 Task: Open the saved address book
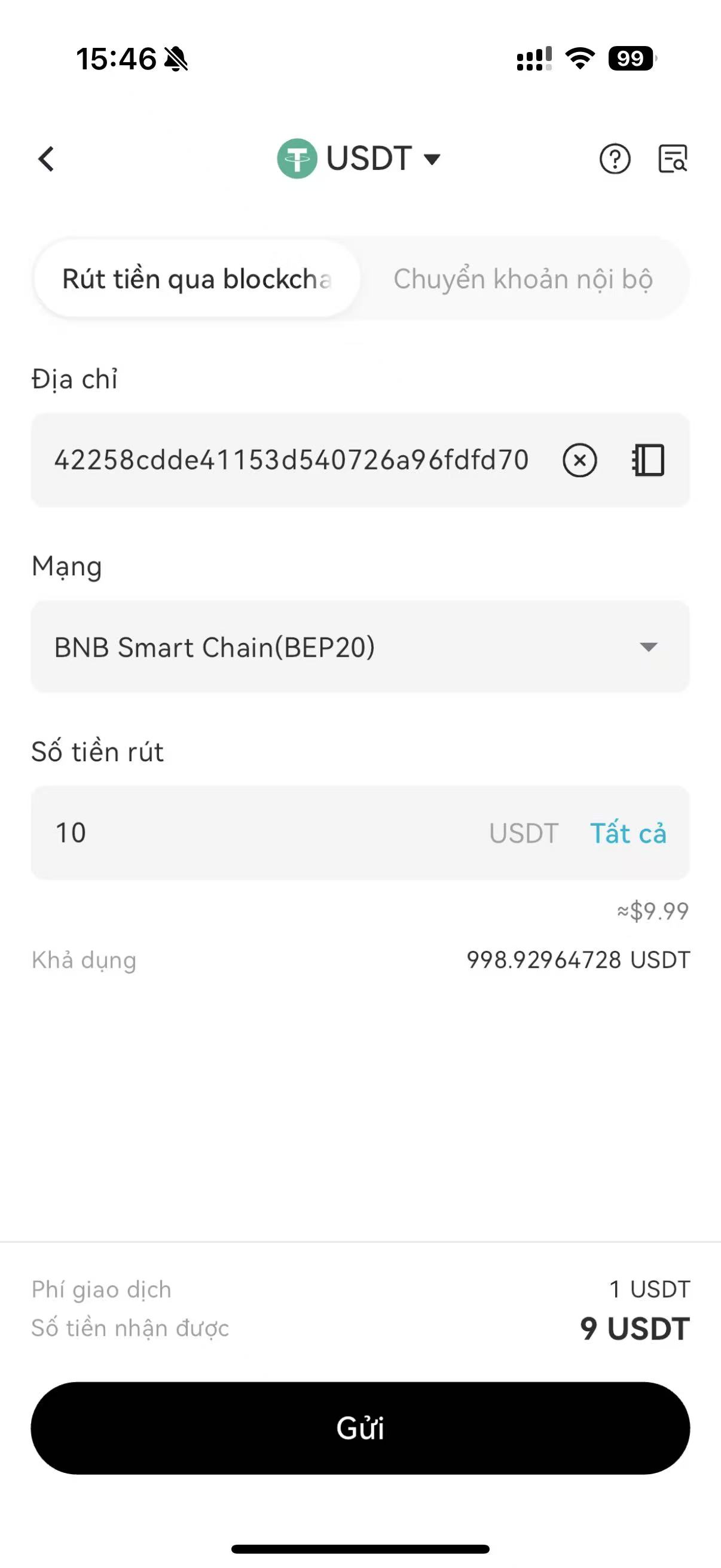(x=649, y=460)
